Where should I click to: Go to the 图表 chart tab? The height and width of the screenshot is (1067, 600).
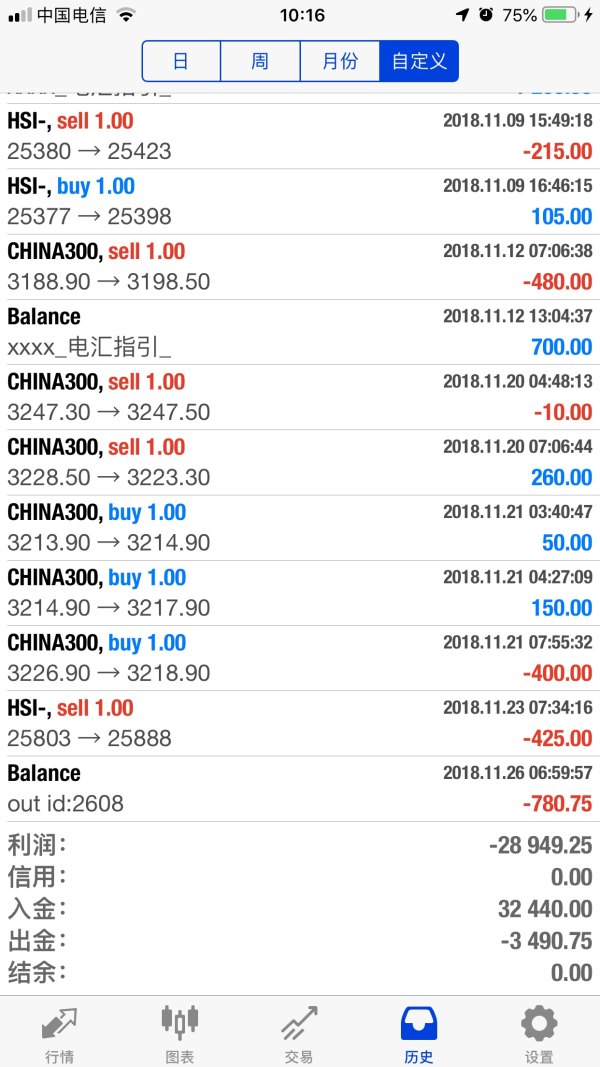point(180,1033)
